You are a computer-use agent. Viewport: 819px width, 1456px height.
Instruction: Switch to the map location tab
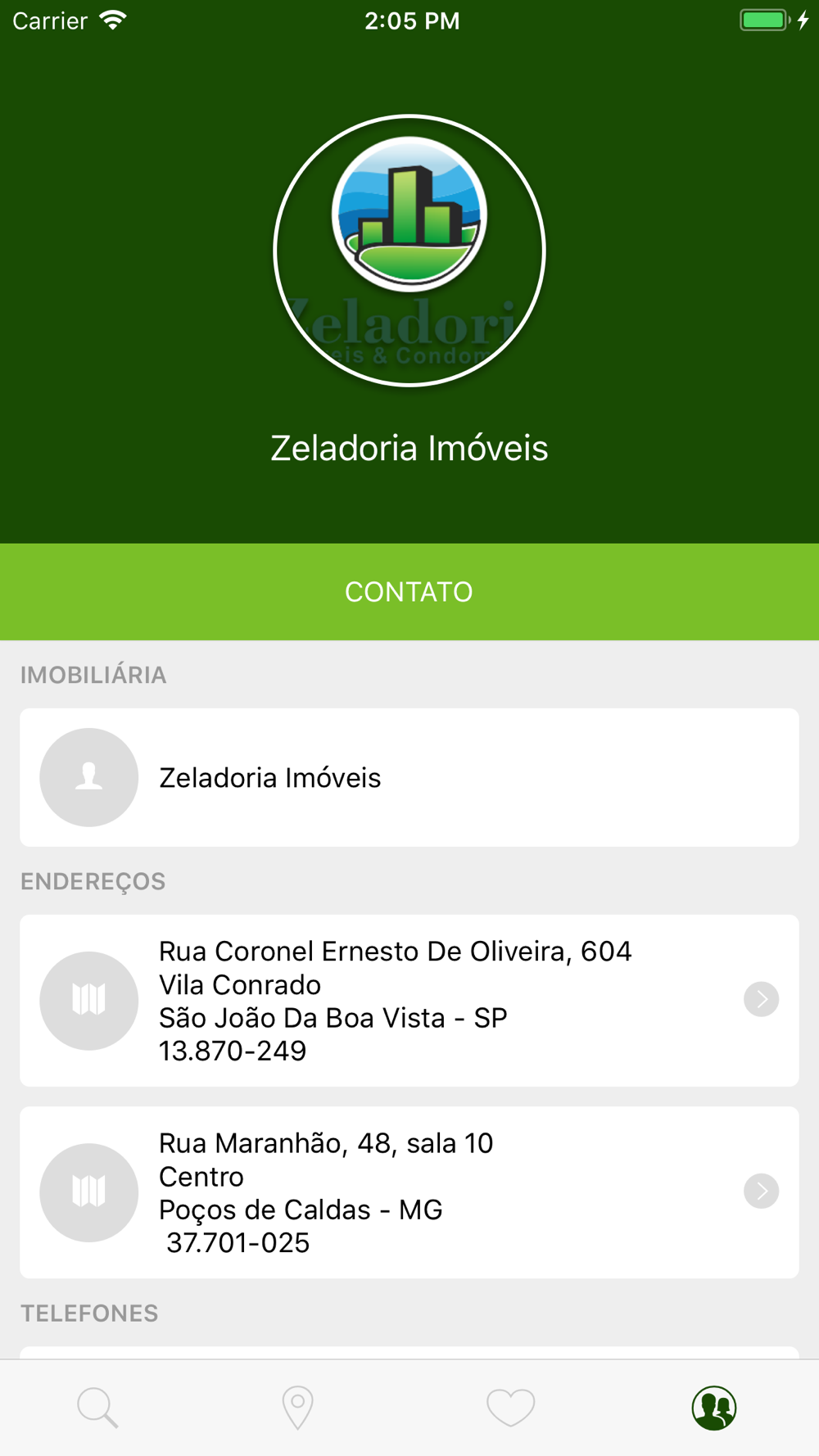[298, 1408]
